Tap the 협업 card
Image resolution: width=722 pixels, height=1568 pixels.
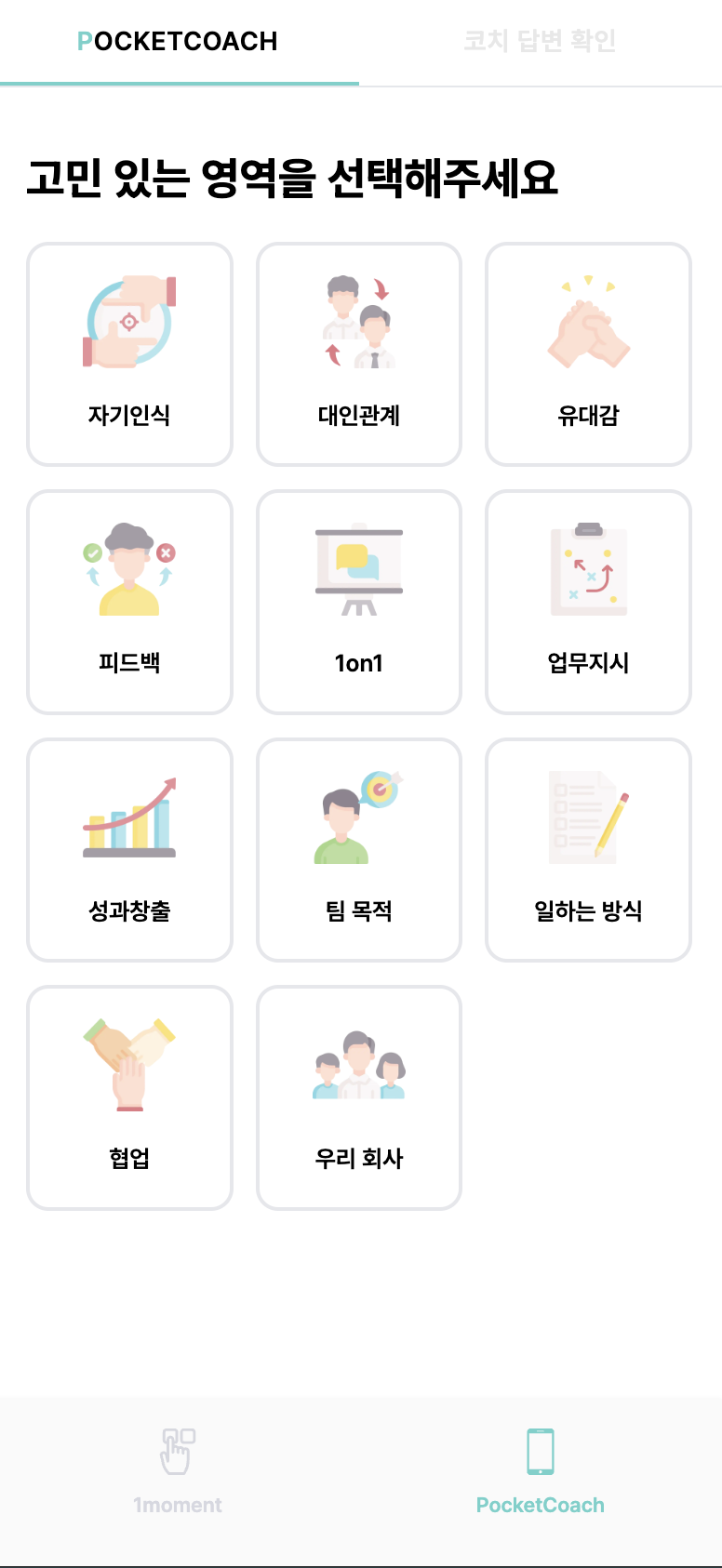[129, 1097]
